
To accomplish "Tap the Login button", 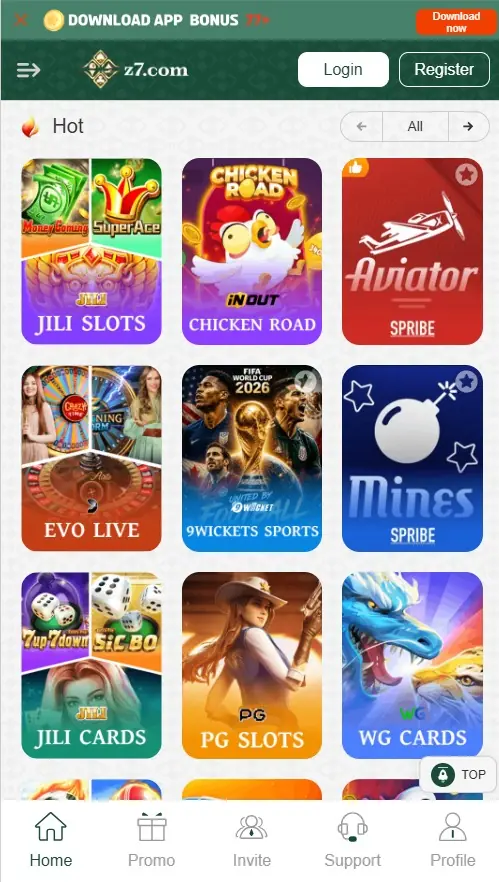I will click(343, 70).
